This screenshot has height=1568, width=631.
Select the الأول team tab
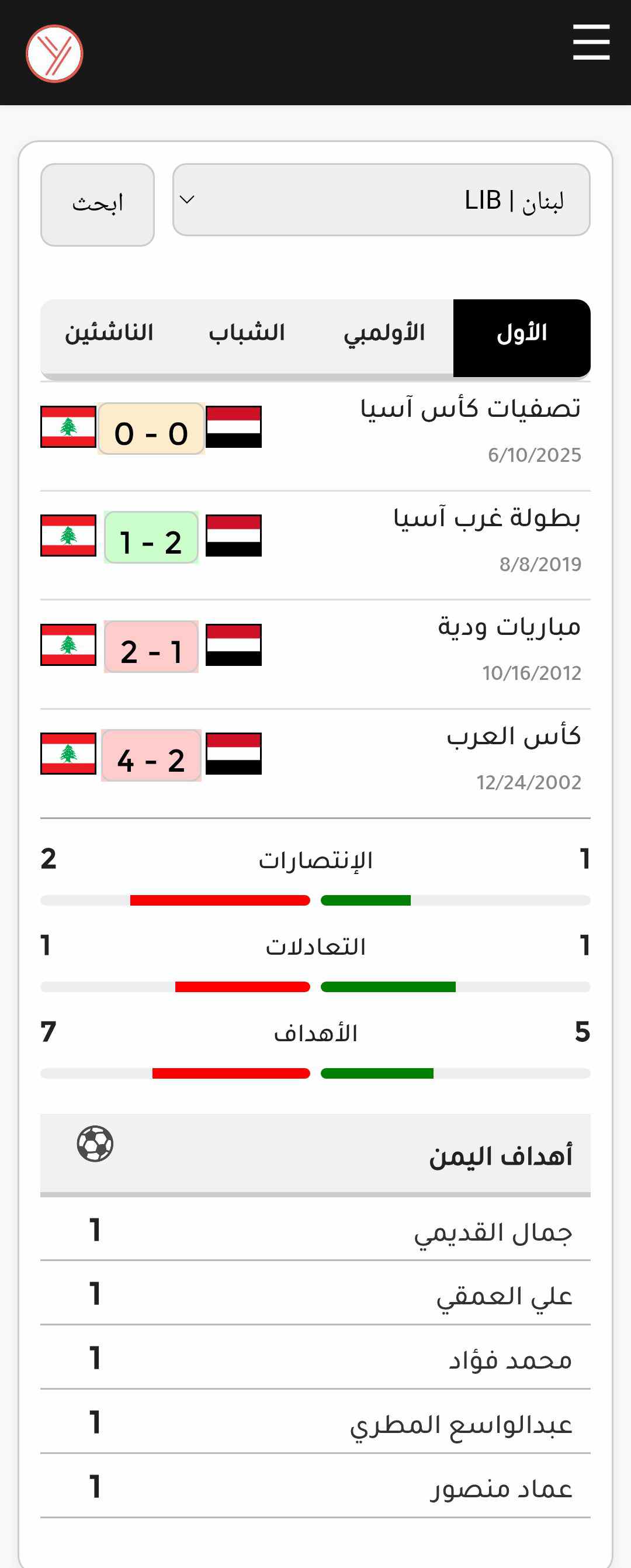(522, 338)
